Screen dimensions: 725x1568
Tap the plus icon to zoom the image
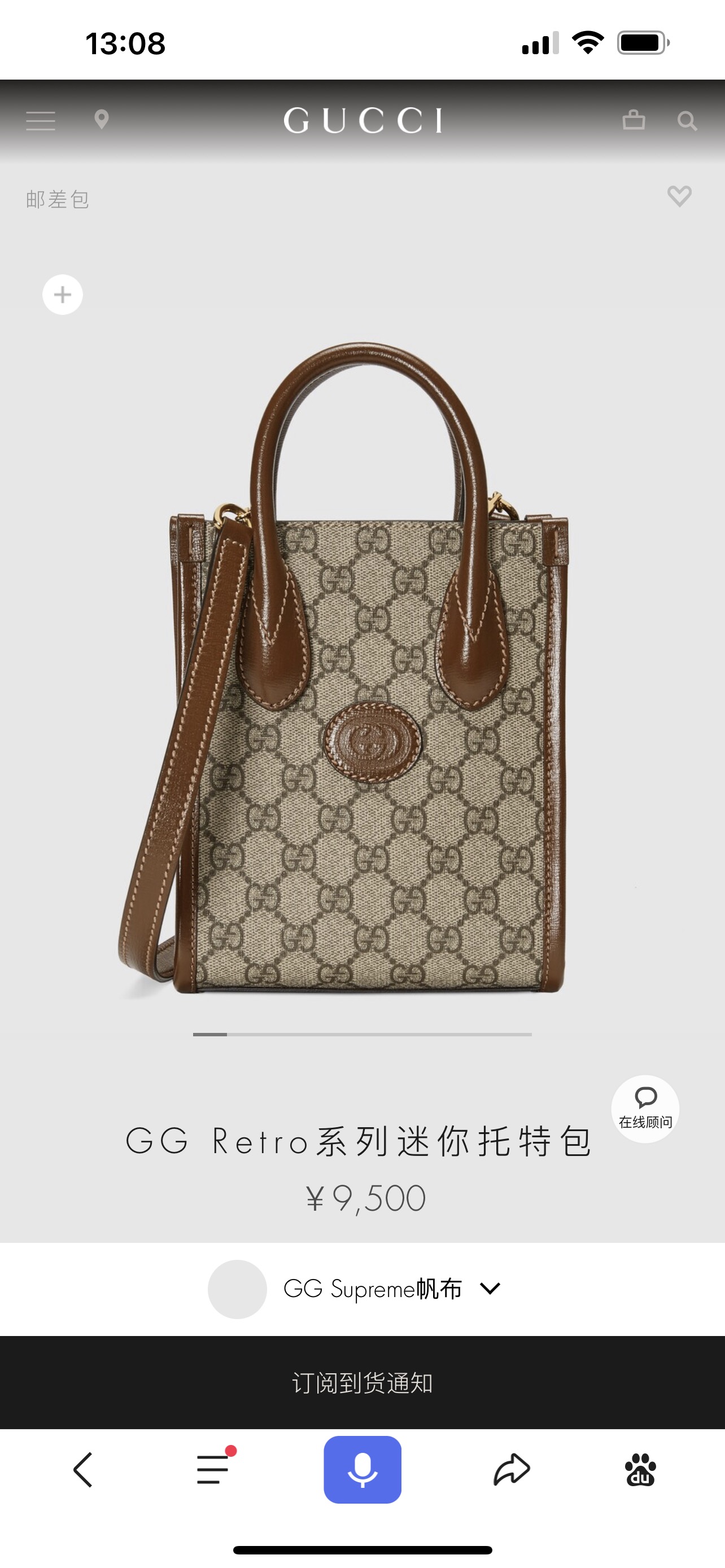pyautogui.click(x=63, y=295)
